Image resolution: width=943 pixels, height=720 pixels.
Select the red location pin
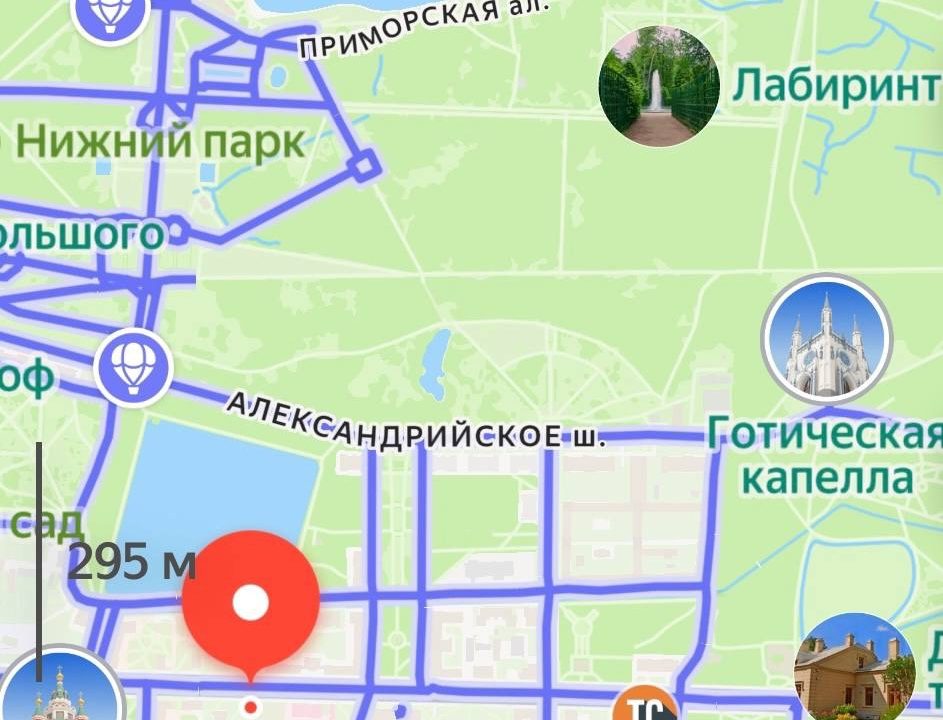[251, 603]
